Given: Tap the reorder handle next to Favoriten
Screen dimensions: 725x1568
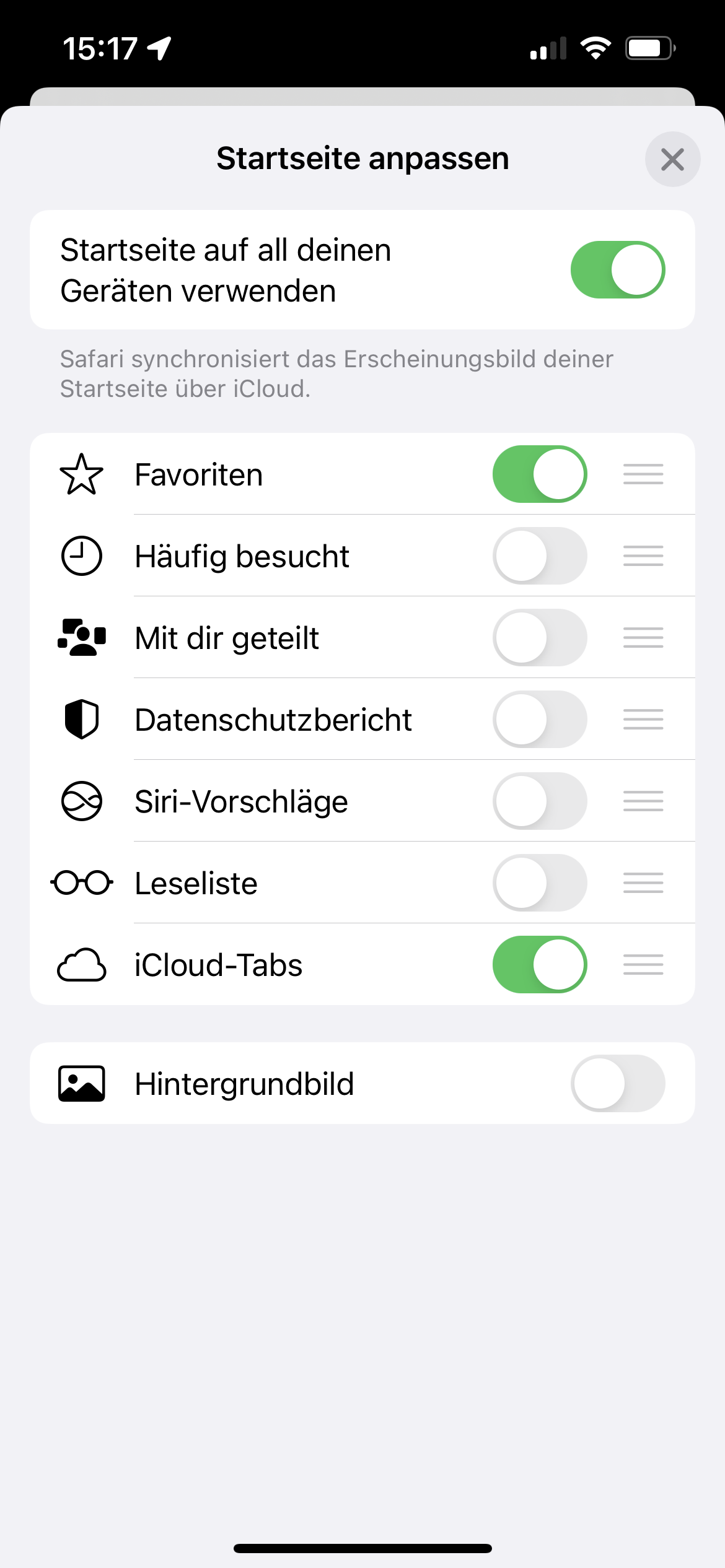Looking at the screenshot, I should pyautogui.click(x=643, y=474).
